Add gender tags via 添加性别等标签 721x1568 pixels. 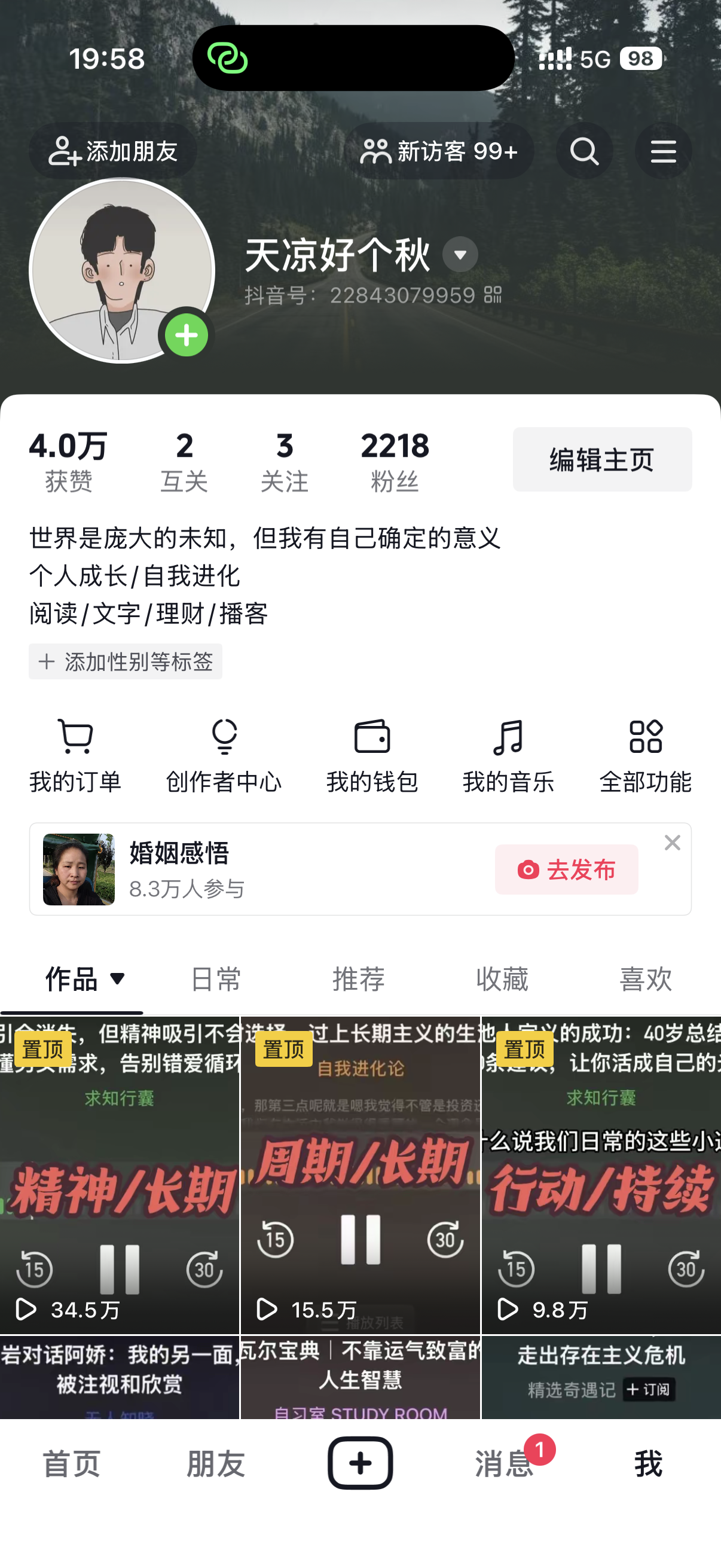click(x=126, y=661)
